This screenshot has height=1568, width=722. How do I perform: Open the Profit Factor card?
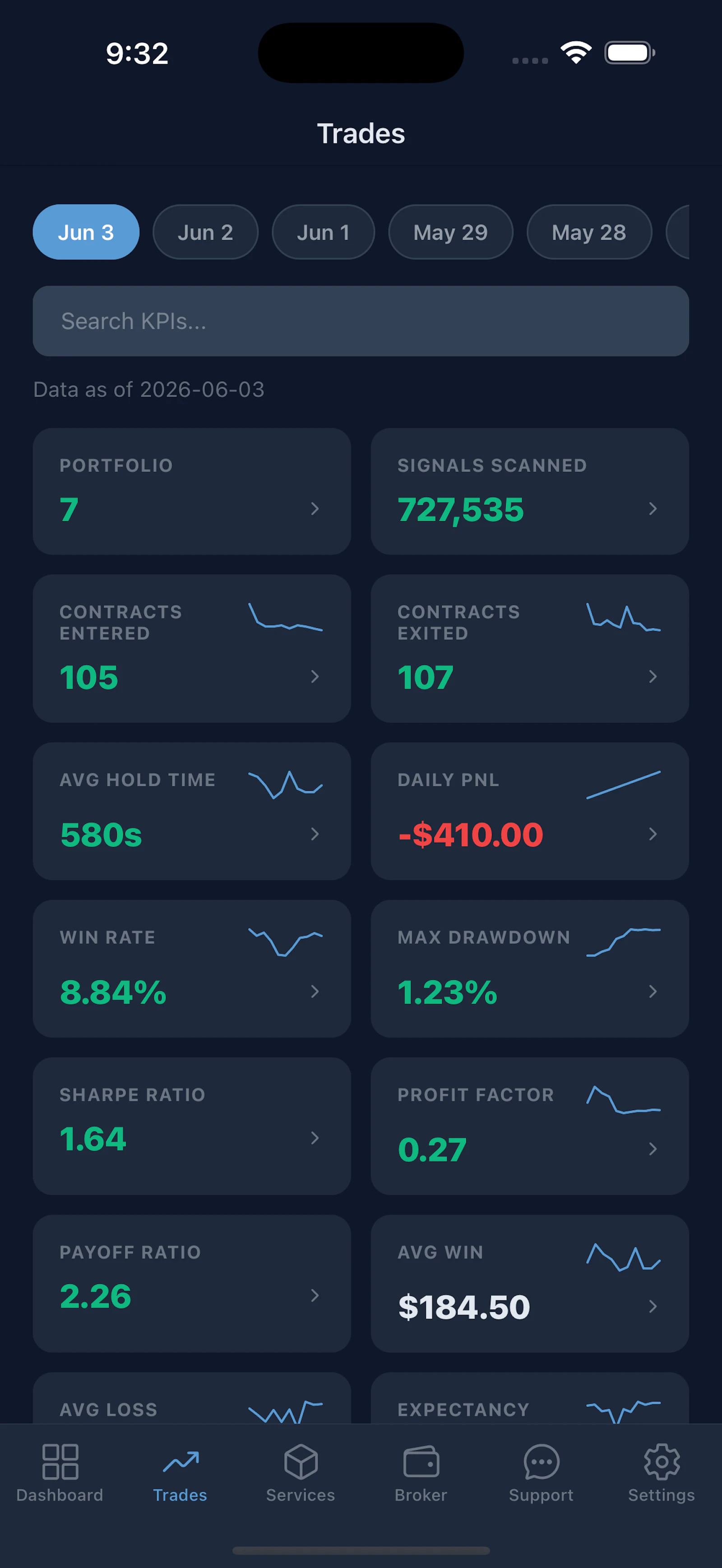pos(530,1126)
